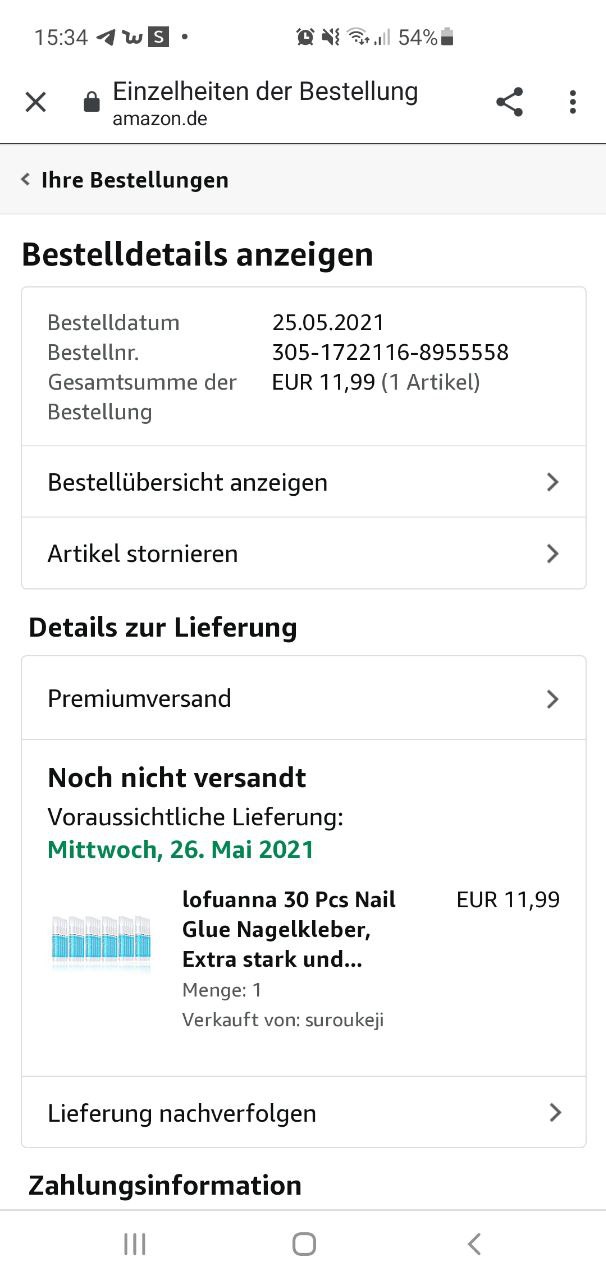Image resolution: width=606 pixels, height=1280 pixels.
Task: Select Artikel stornieren
Action: (x=303, y=553)
